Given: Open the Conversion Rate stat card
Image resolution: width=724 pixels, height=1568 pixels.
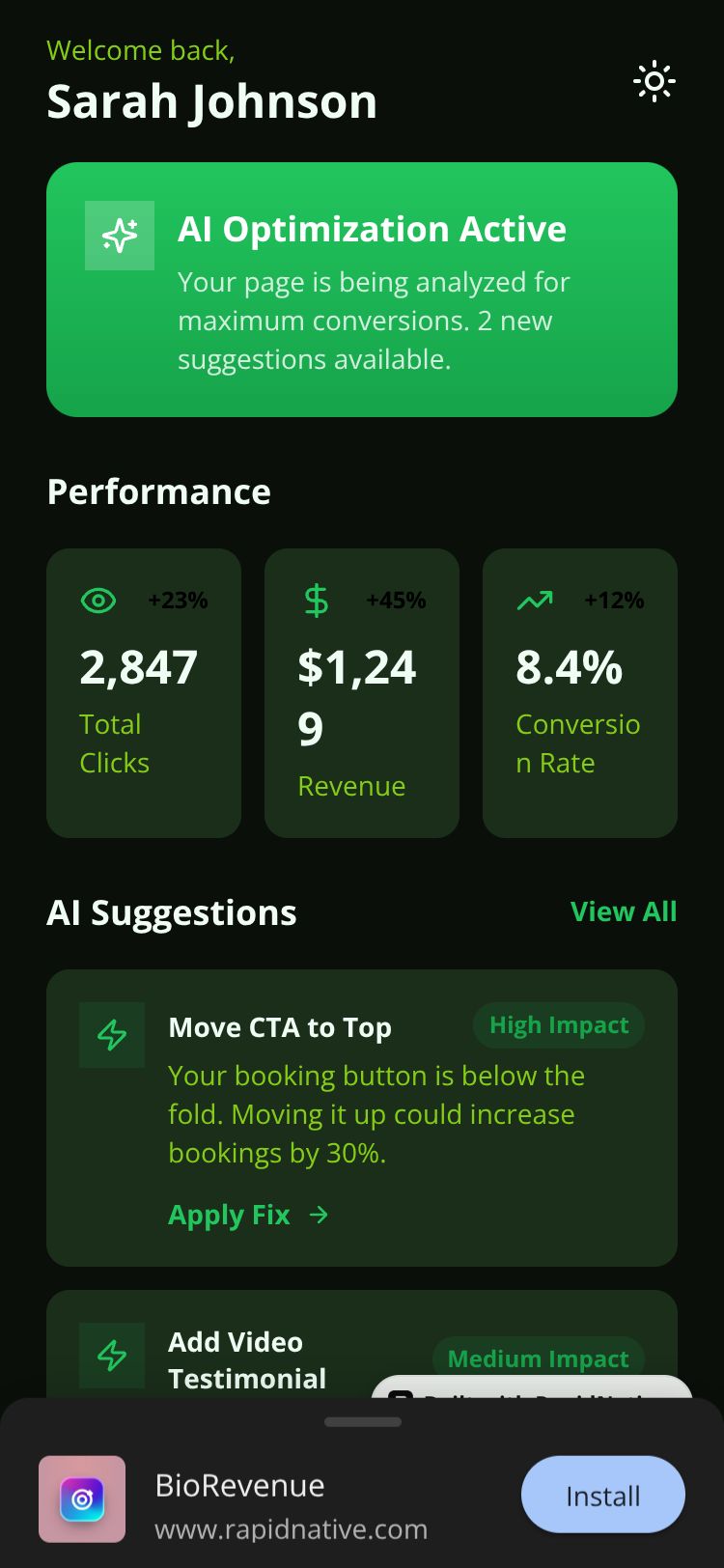Looking at the screenshot, I should point(580,693).
